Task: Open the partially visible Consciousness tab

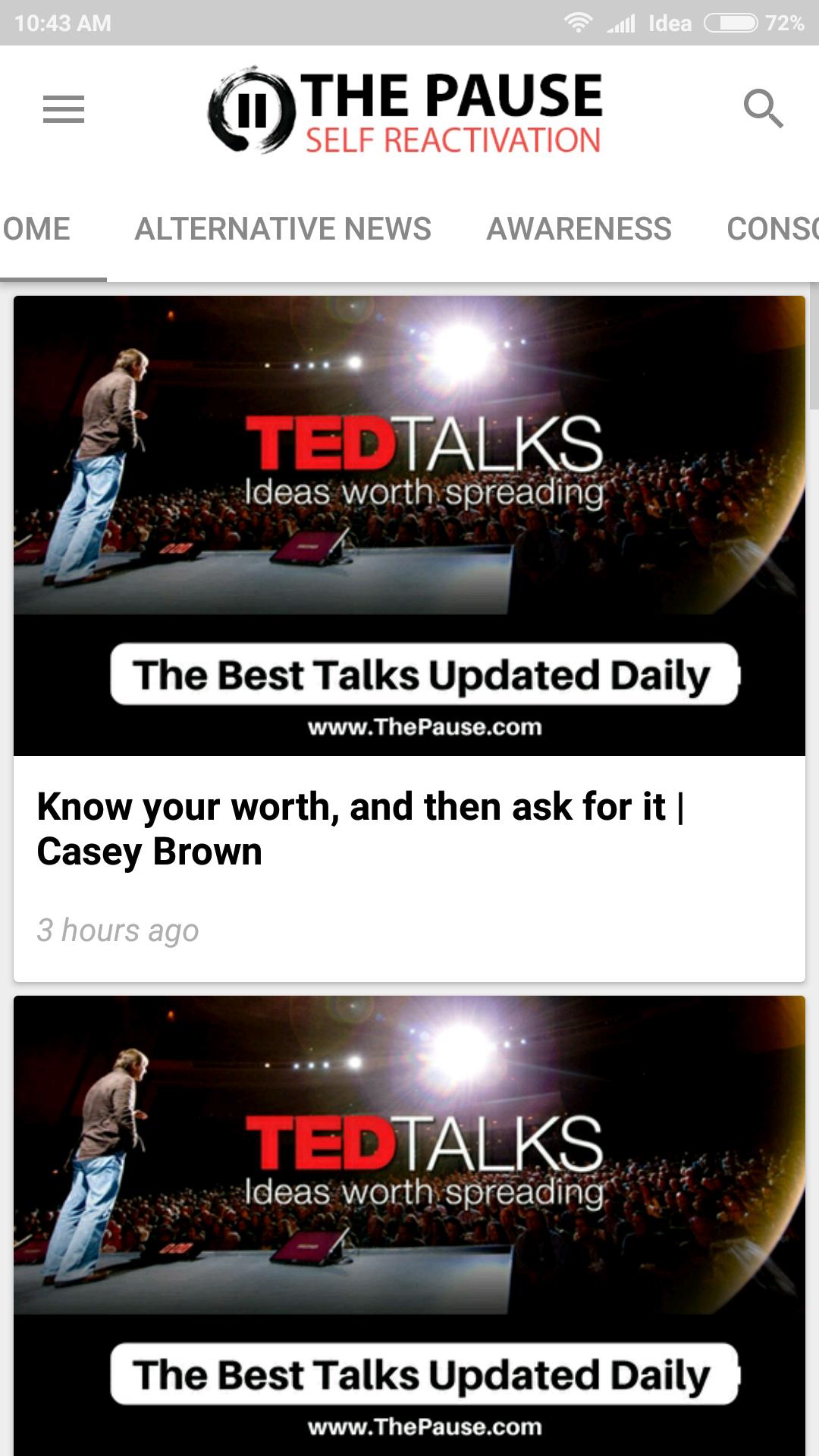Action: [x=772, y=229]
